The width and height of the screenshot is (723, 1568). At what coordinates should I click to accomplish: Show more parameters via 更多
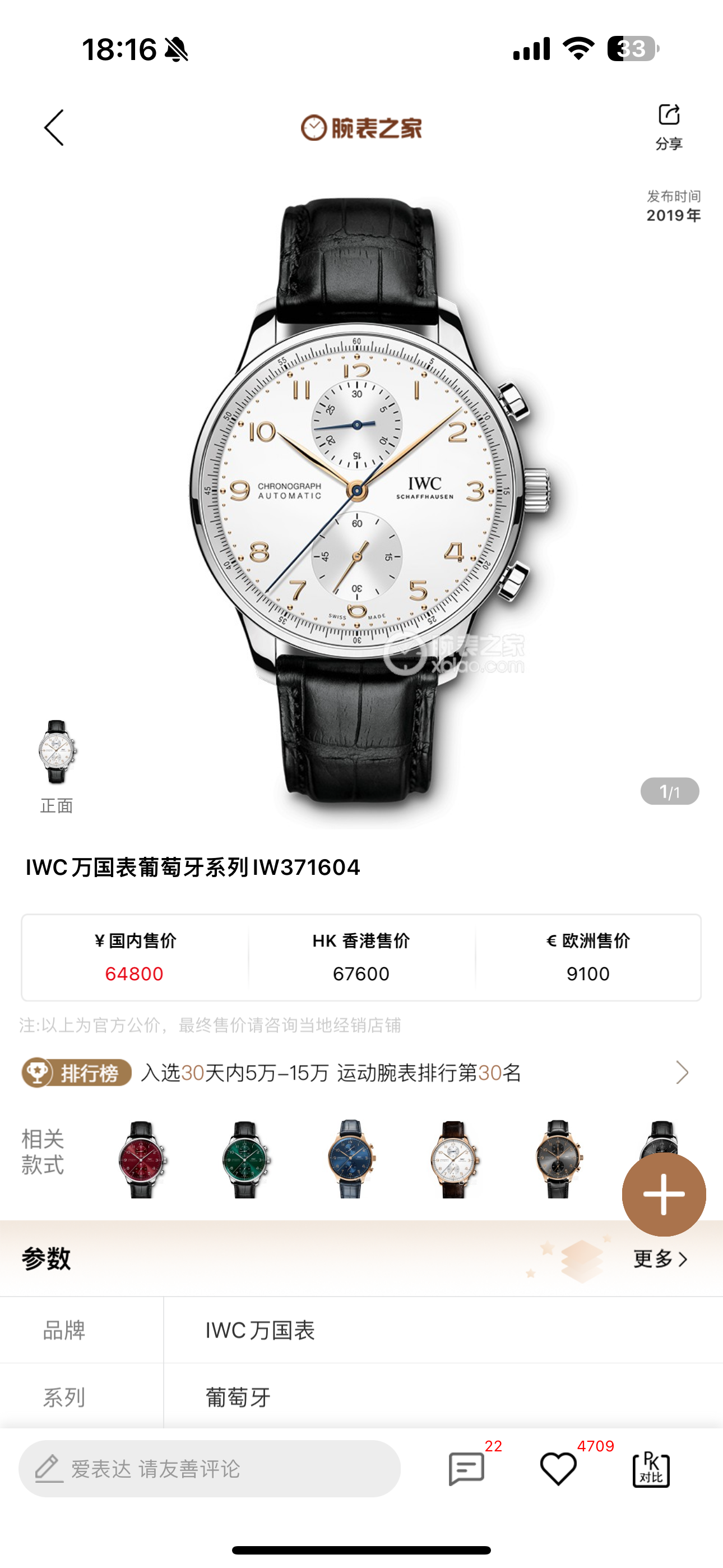point(660,1259)
